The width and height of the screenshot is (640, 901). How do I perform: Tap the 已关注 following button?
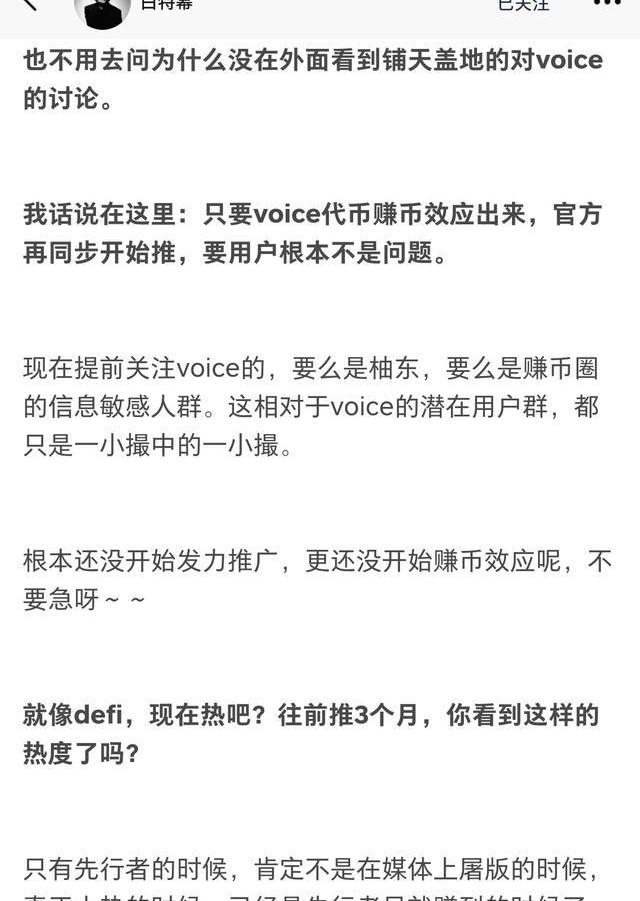point(523,5)
